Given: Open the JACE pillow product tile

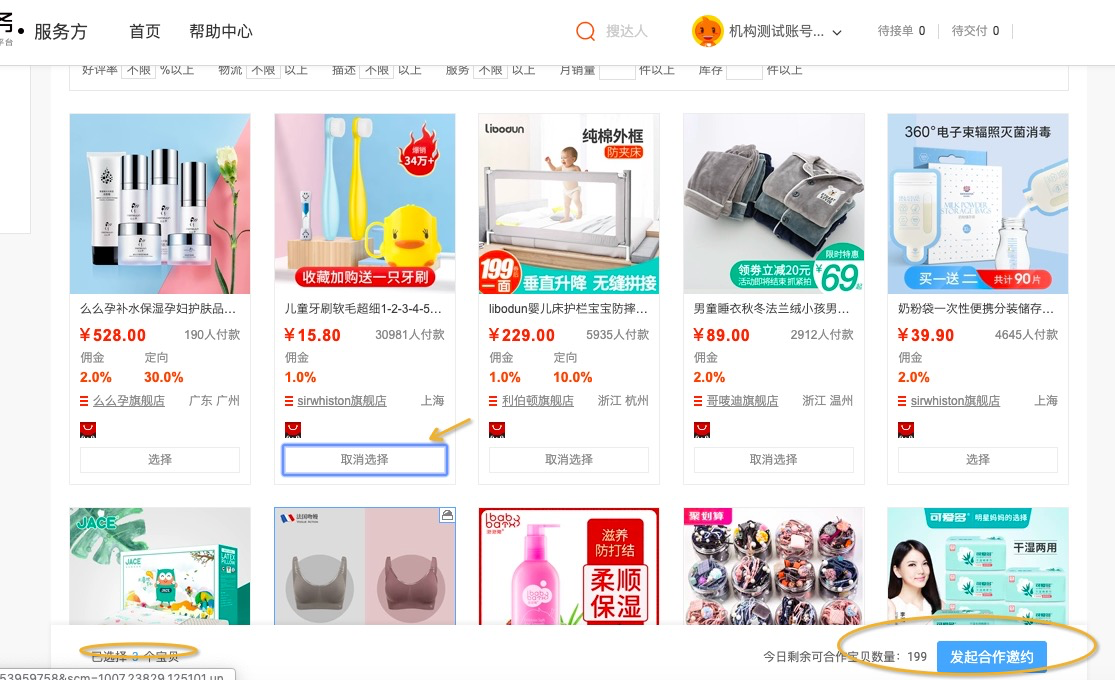Looking at the screenshot, I should coord(160,565).
